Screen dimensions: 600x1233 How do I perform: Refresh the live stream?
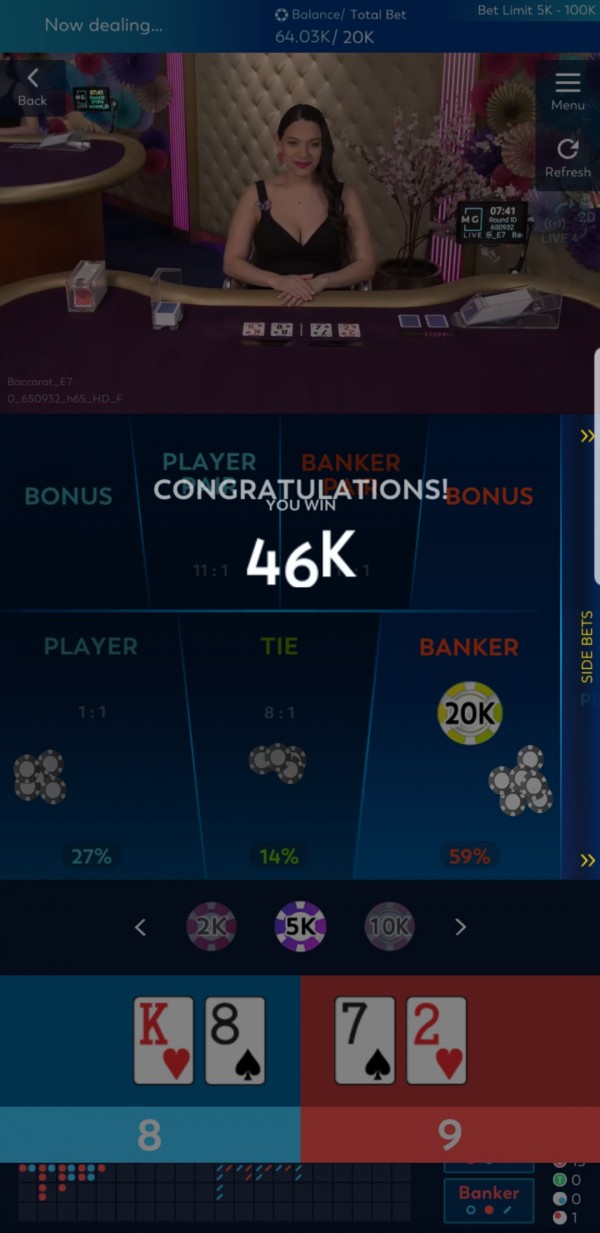(x=567, y=158)
